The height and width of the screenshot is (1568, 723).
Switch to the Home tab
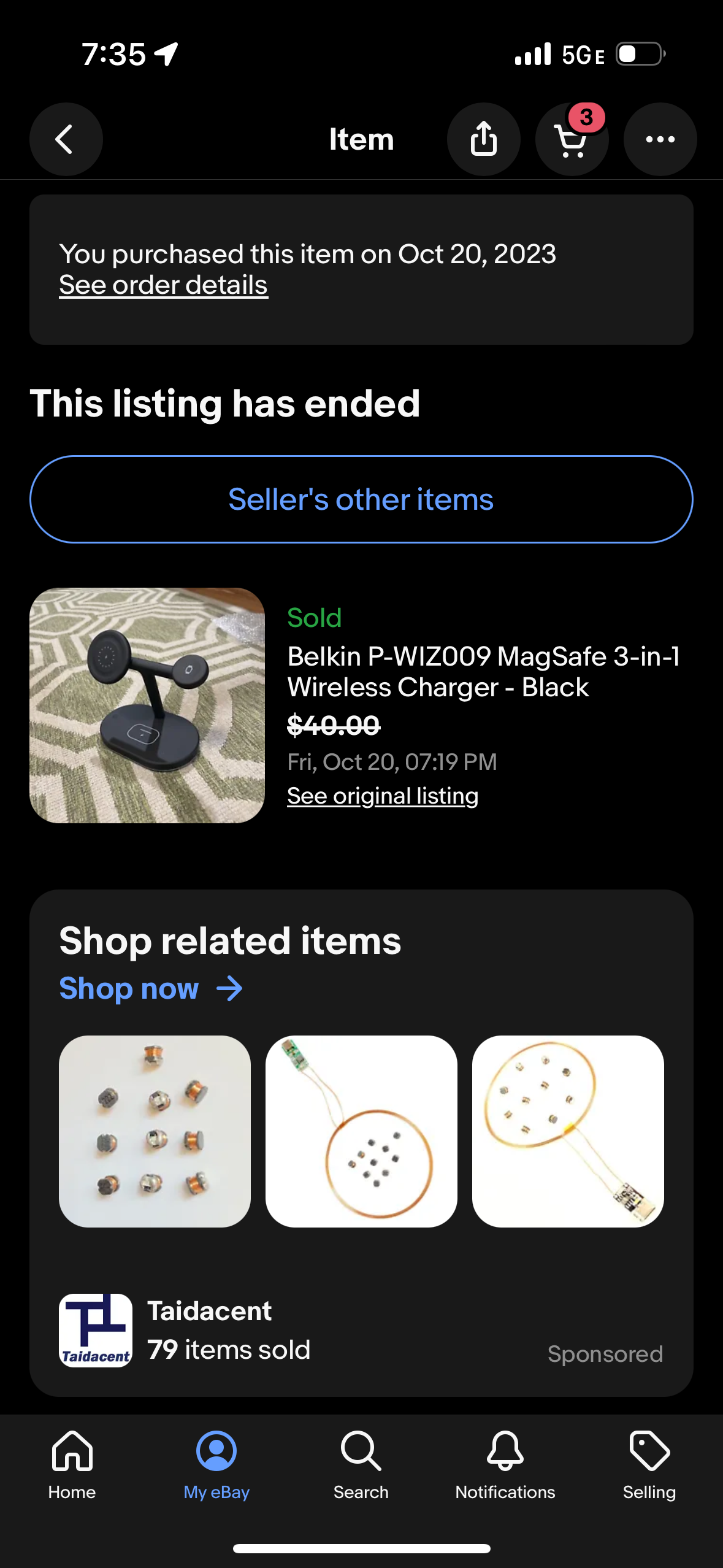tap(72, 1464)
